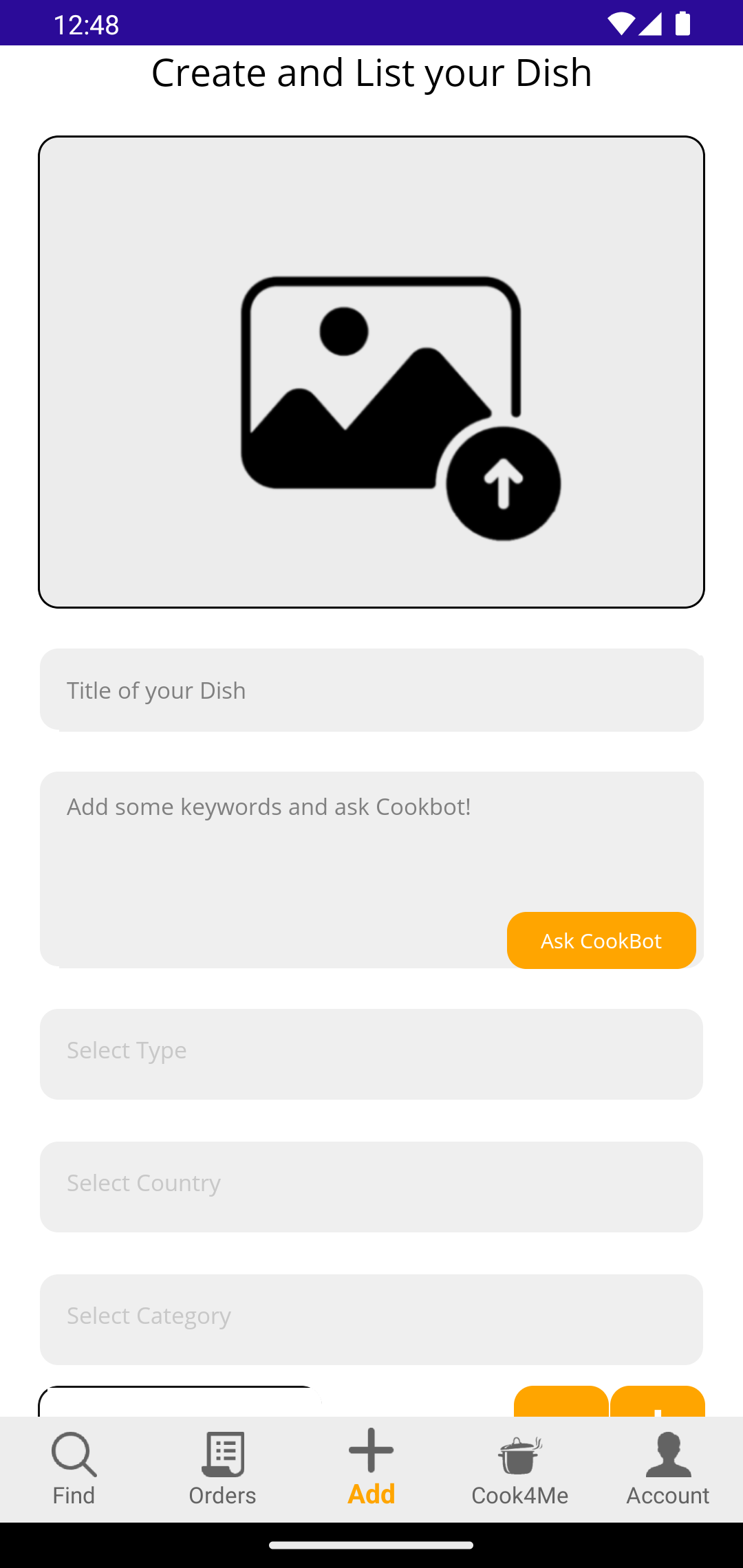This screenshot has width=743, height=1568.
Task: Open the Cook4Me tab
Action: click(x=520, y=1469)
